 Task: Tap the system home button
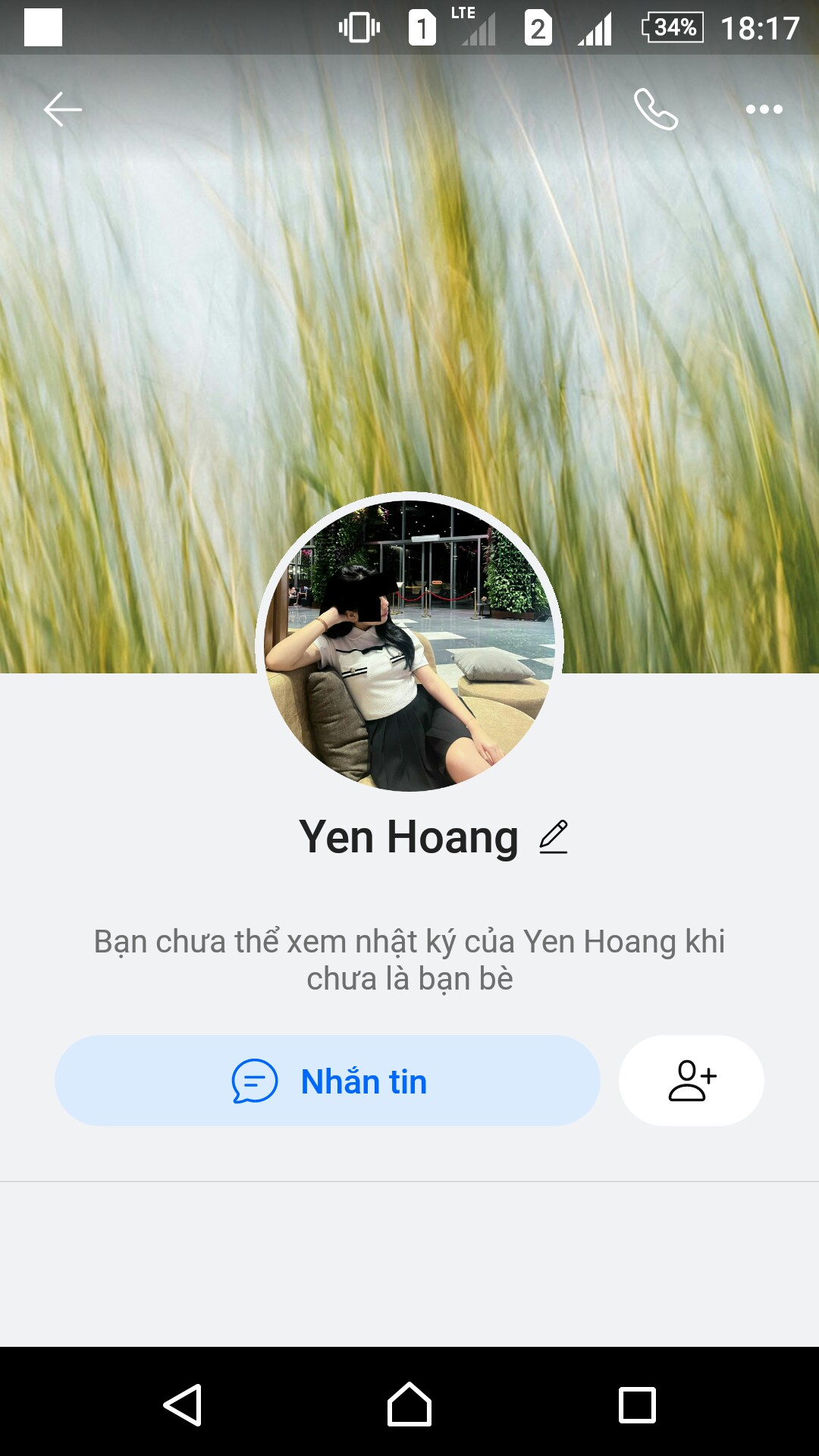[409, 1405]
